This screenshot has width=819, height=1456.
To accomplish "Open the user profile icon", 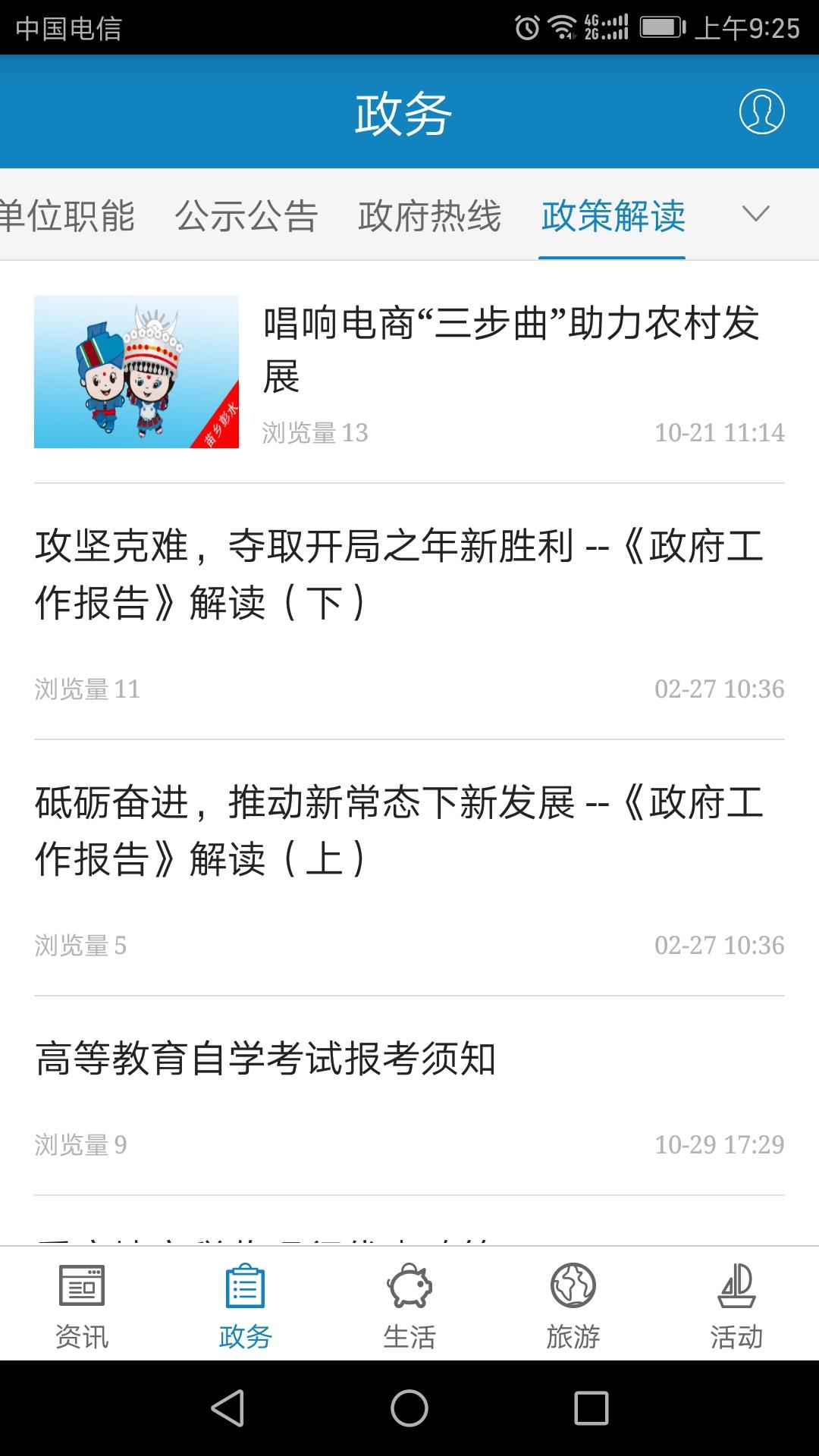I will (x=761, y=112).
